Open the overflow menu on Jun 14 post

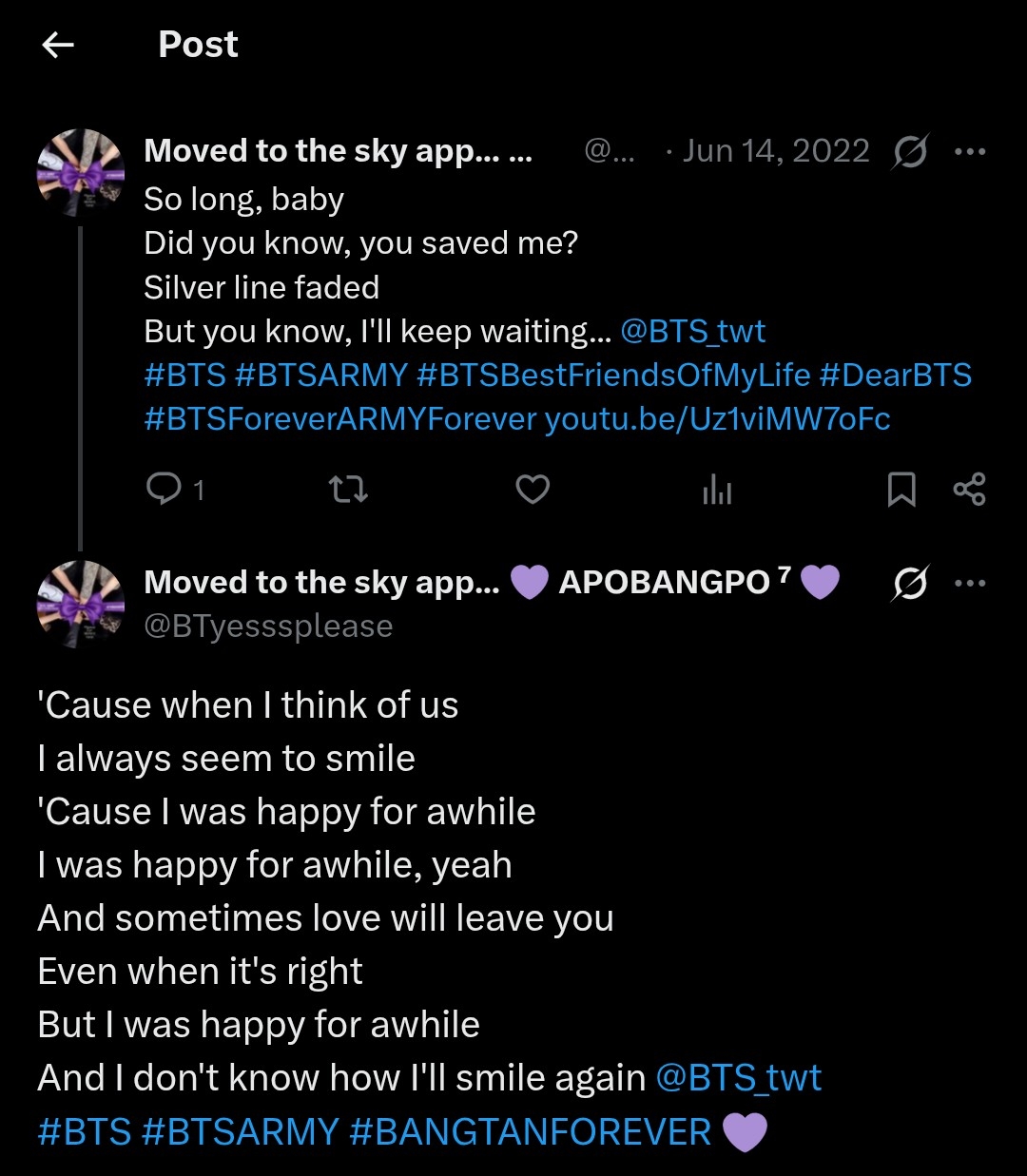click(969, 152)
